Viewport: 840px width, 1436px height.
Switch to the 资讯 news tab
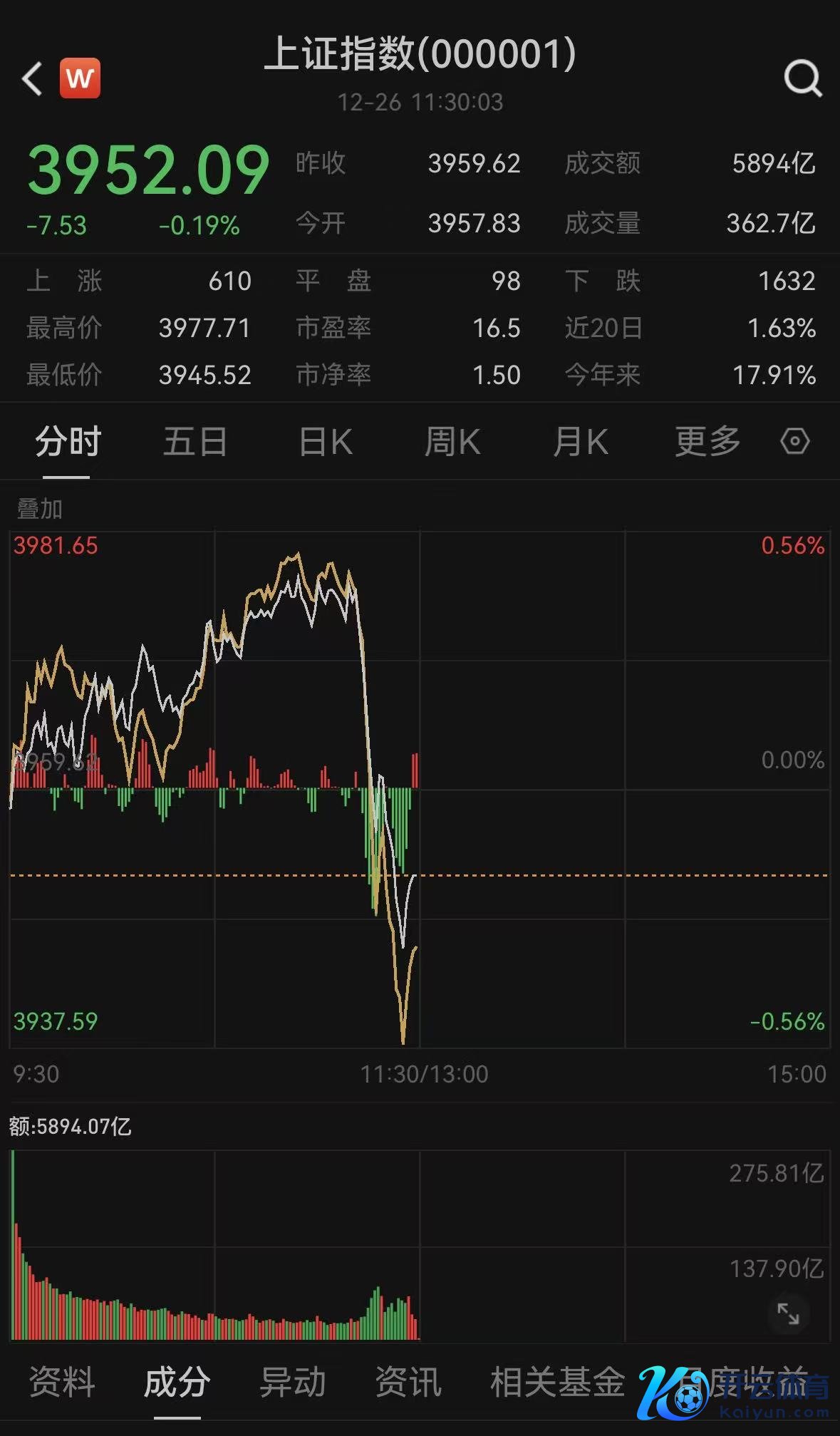coord(408,1383)
